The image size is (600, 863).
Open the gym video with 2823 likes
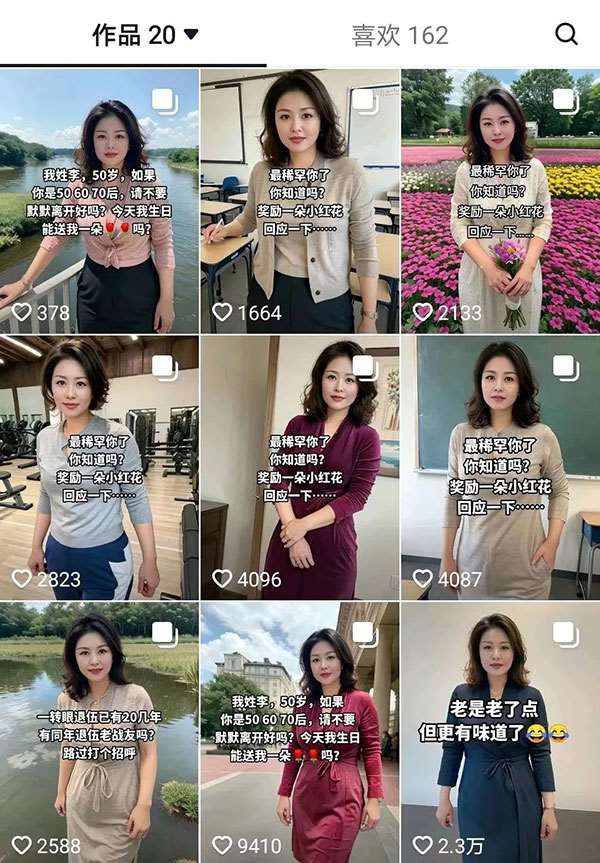click(x=99, y=467)
